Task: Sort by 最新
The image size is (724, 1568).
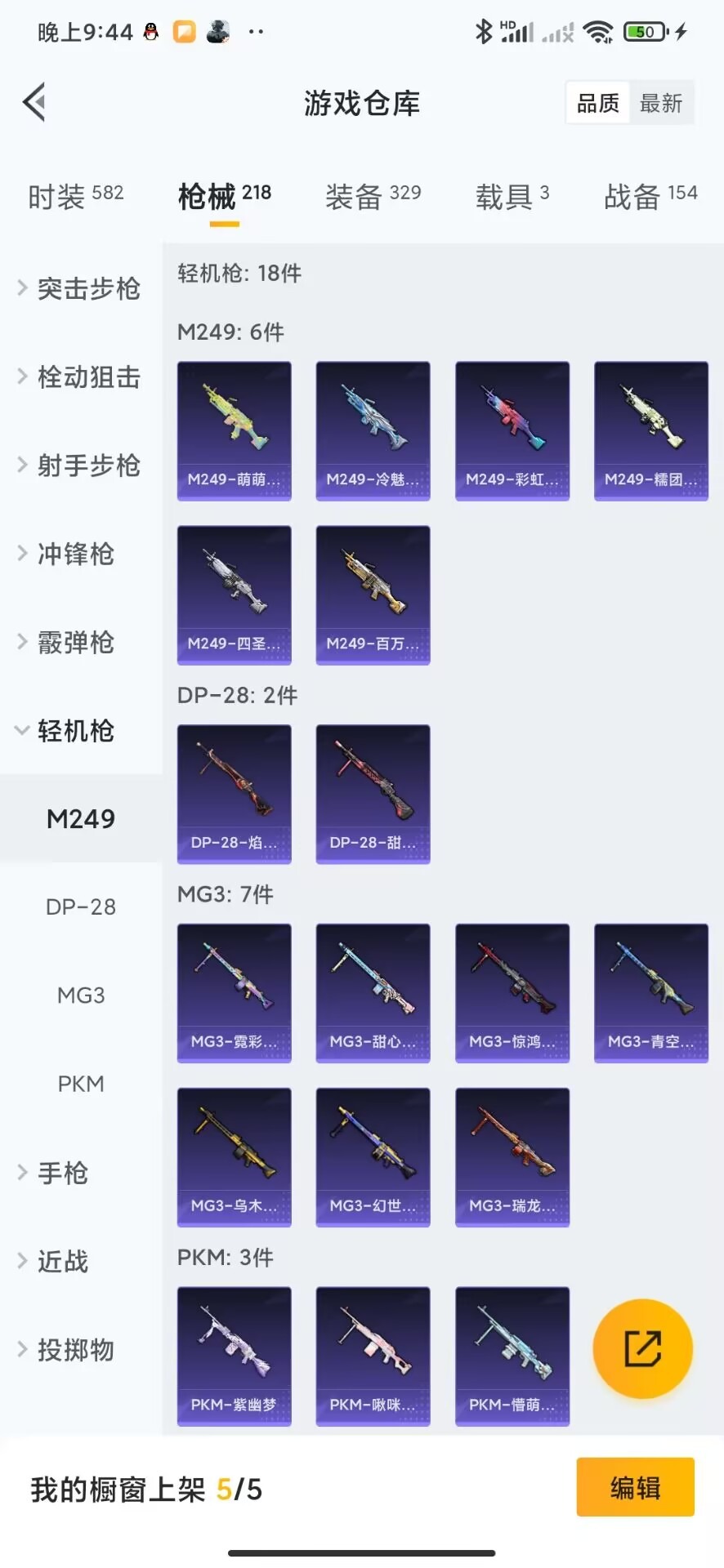Action: click(660, 104)
